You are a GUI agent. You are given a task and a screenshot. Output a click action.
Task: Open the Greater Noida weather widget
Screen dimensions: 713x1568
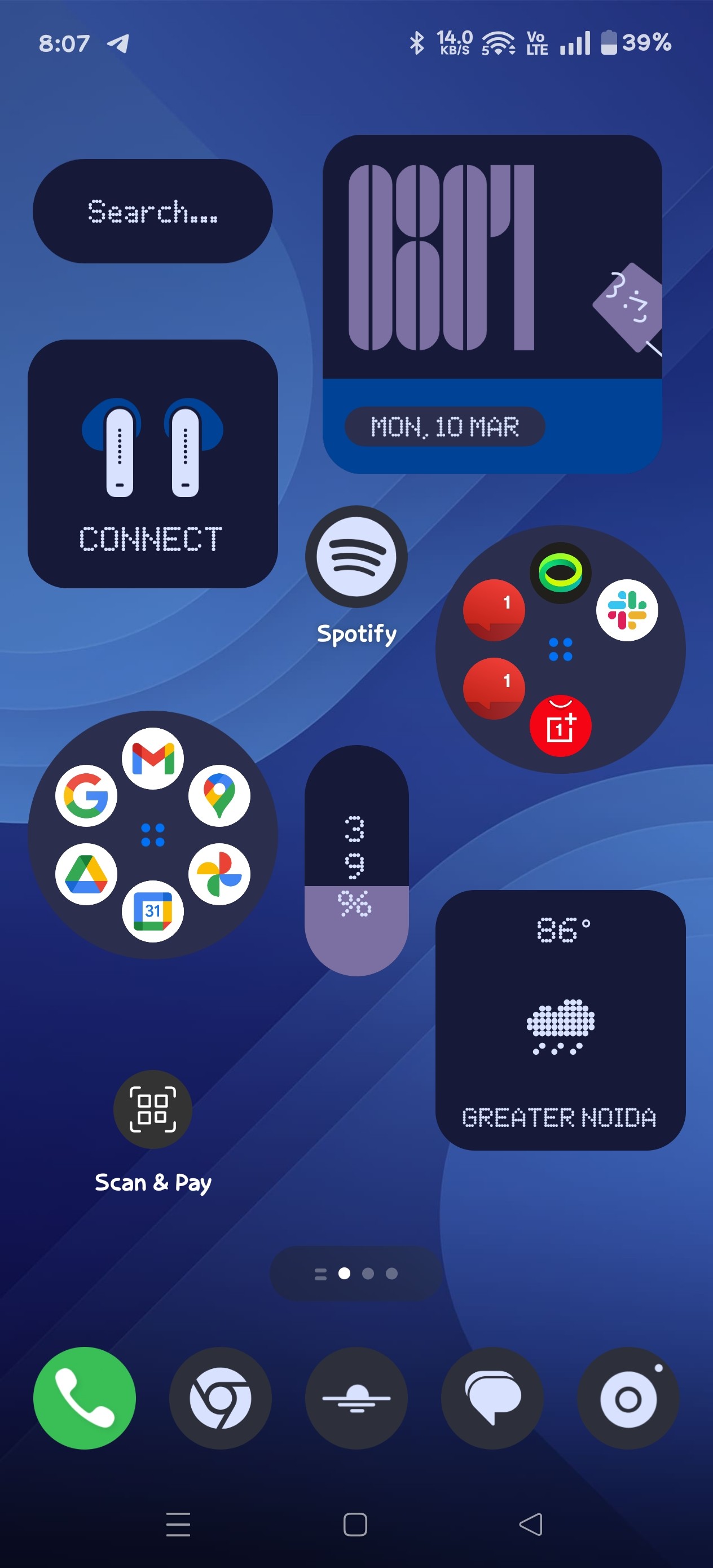coord(560,1020)
